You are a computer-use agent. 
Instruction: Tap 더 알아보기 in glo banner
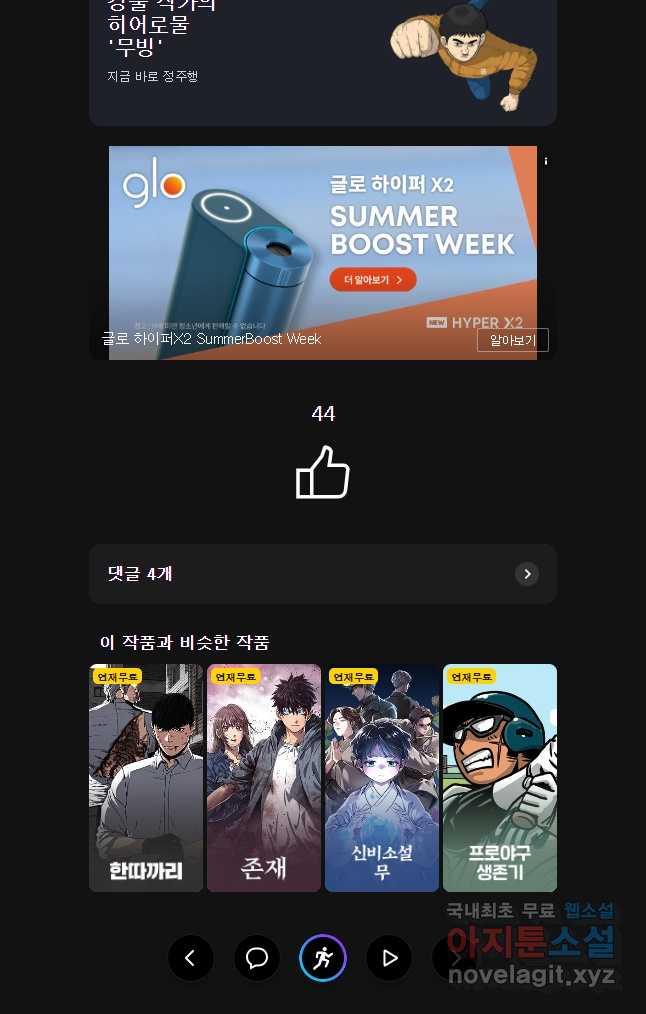tap(372, 280)
